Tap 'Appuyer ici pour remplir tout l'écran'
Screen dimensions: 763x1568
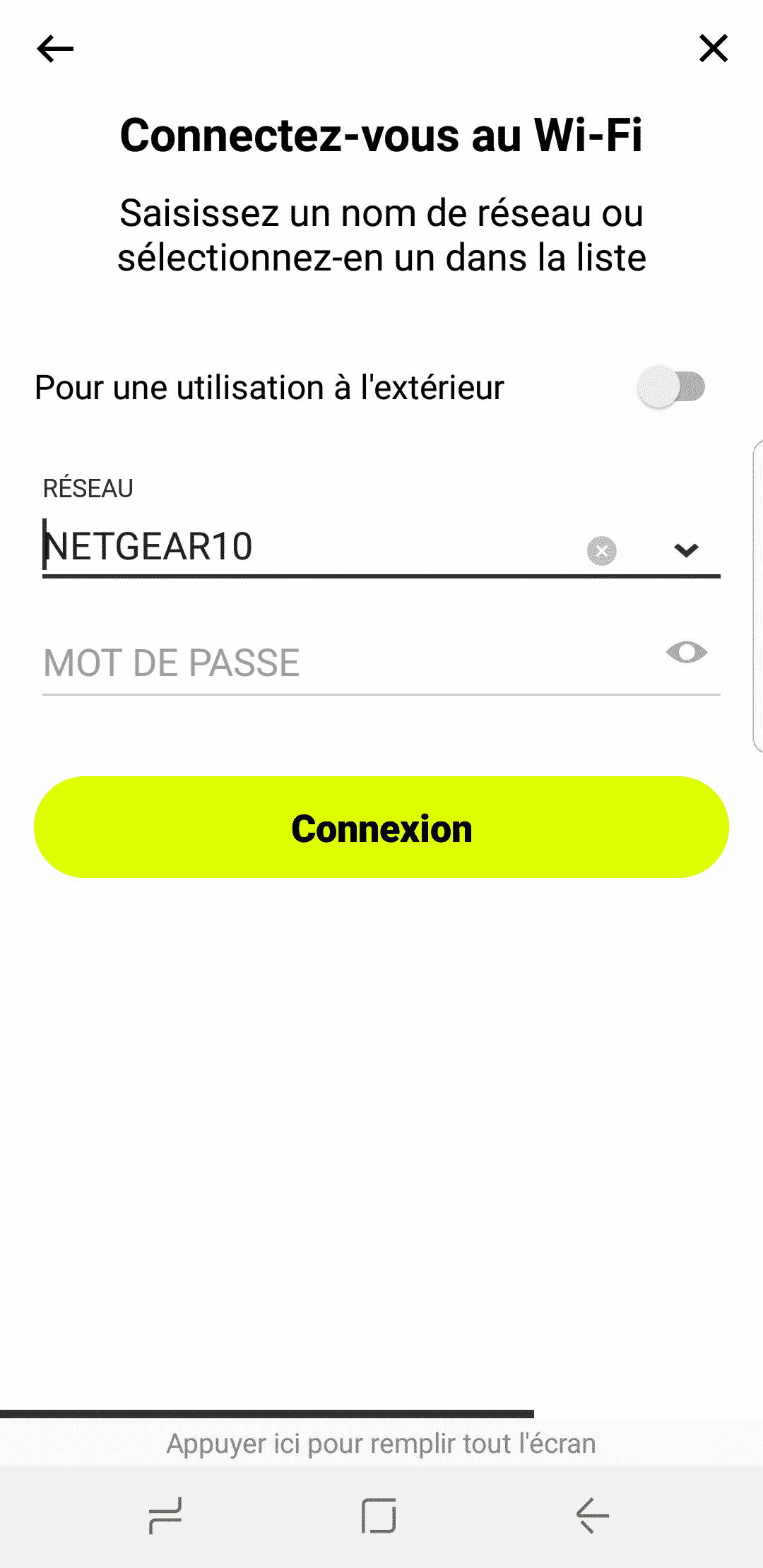381,1444
